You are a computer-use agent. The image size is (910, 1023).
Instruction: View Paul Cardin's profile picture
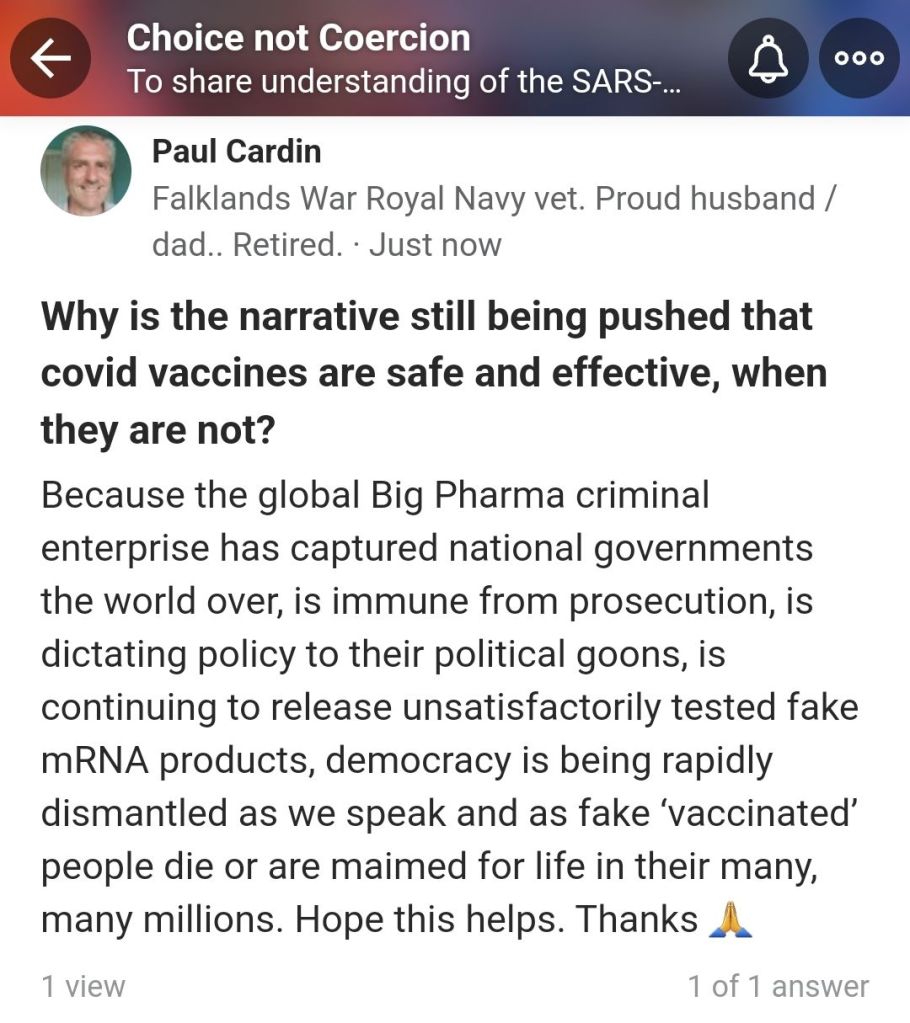[86, 171]
